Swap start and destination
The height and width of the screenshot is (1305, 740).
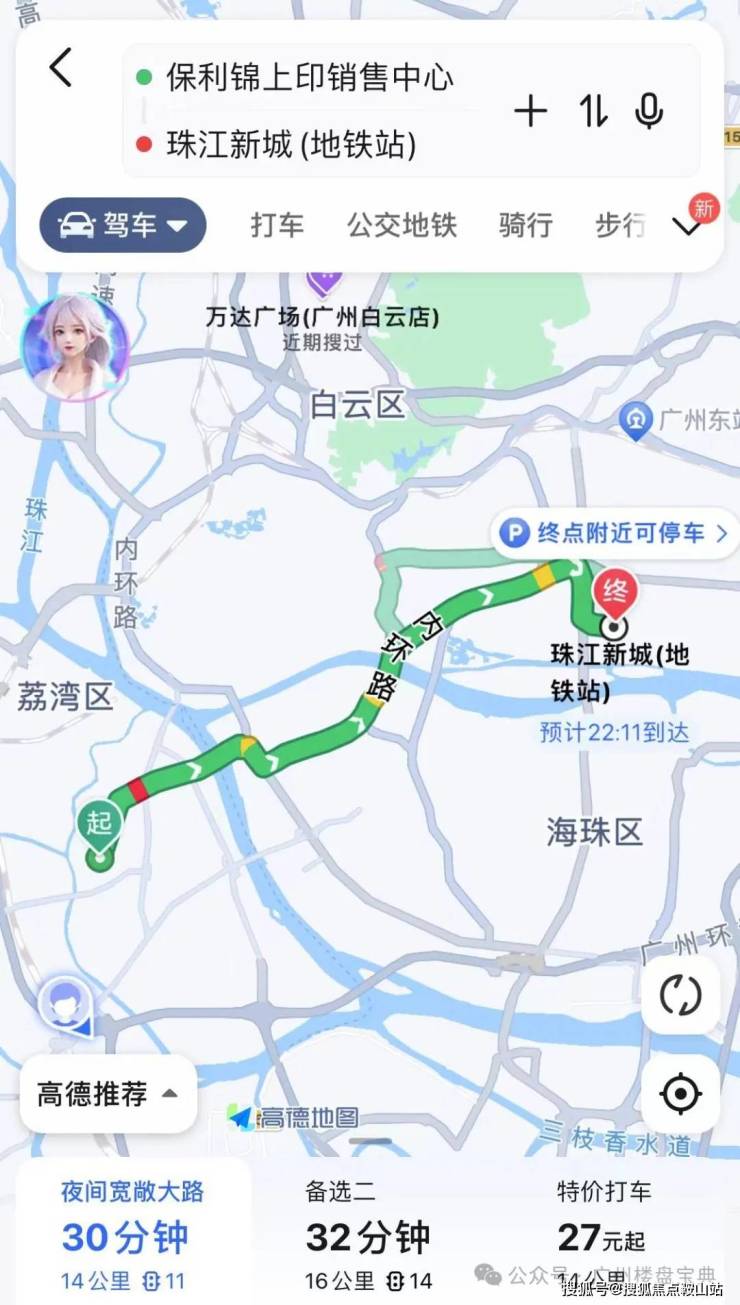[x=593, y=111]
